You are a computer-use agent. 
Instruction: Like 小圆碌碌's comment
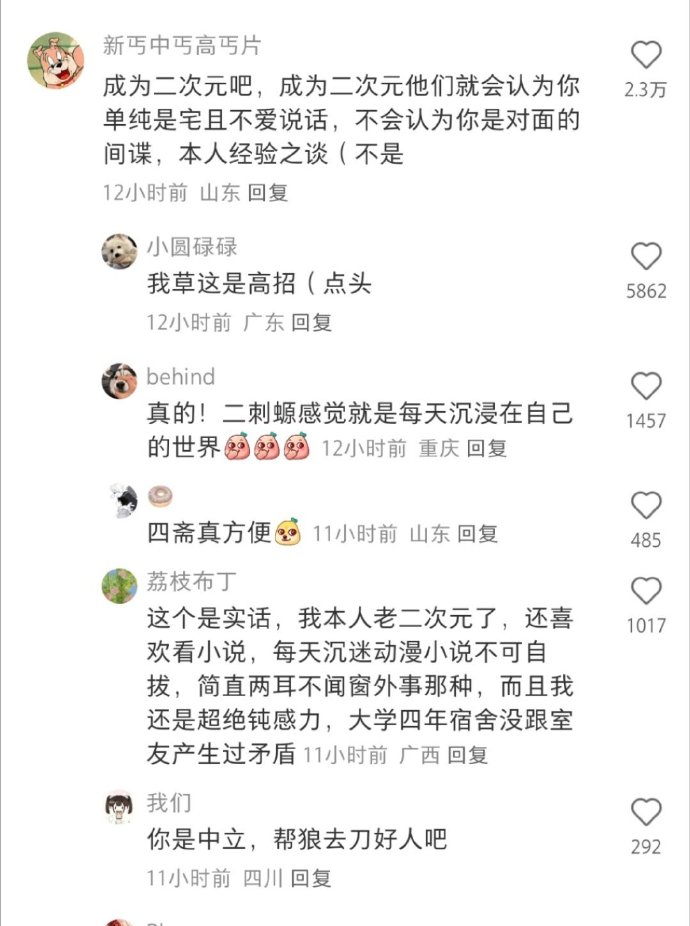[646, 257]
